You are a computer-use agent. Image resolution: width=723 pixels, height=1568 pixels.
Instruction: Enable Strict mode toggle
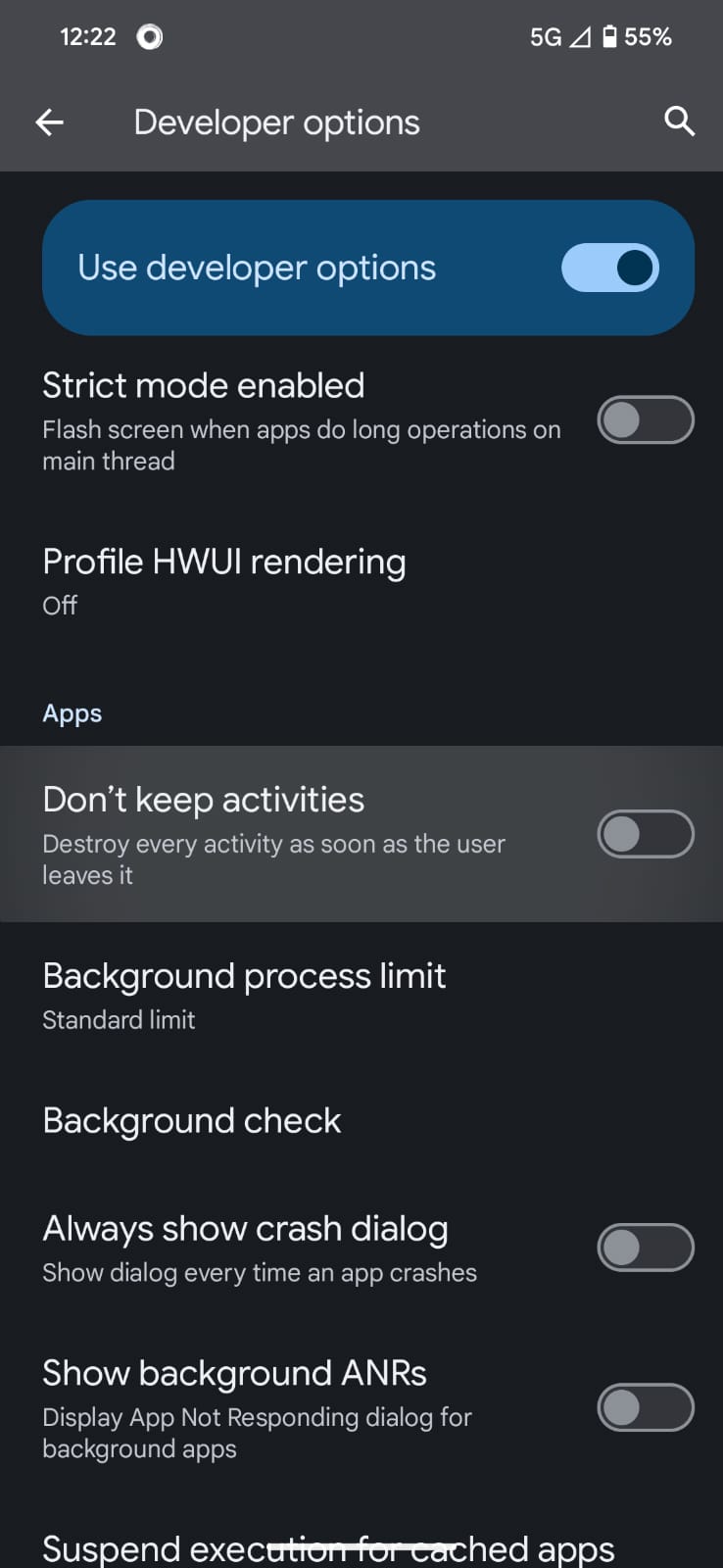[x=646, y=420]
